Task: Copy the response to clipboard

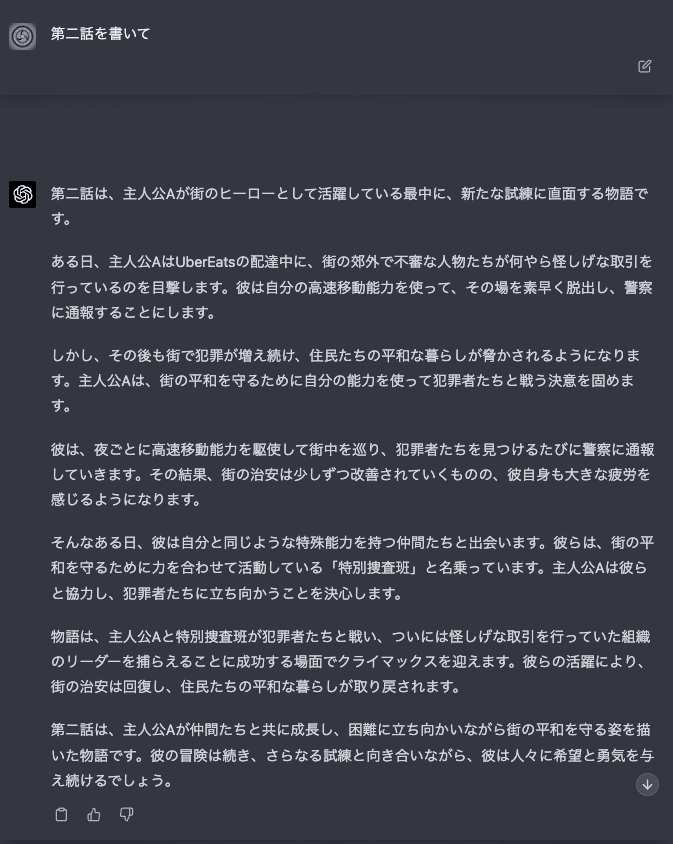Action: tap(62, 814)
